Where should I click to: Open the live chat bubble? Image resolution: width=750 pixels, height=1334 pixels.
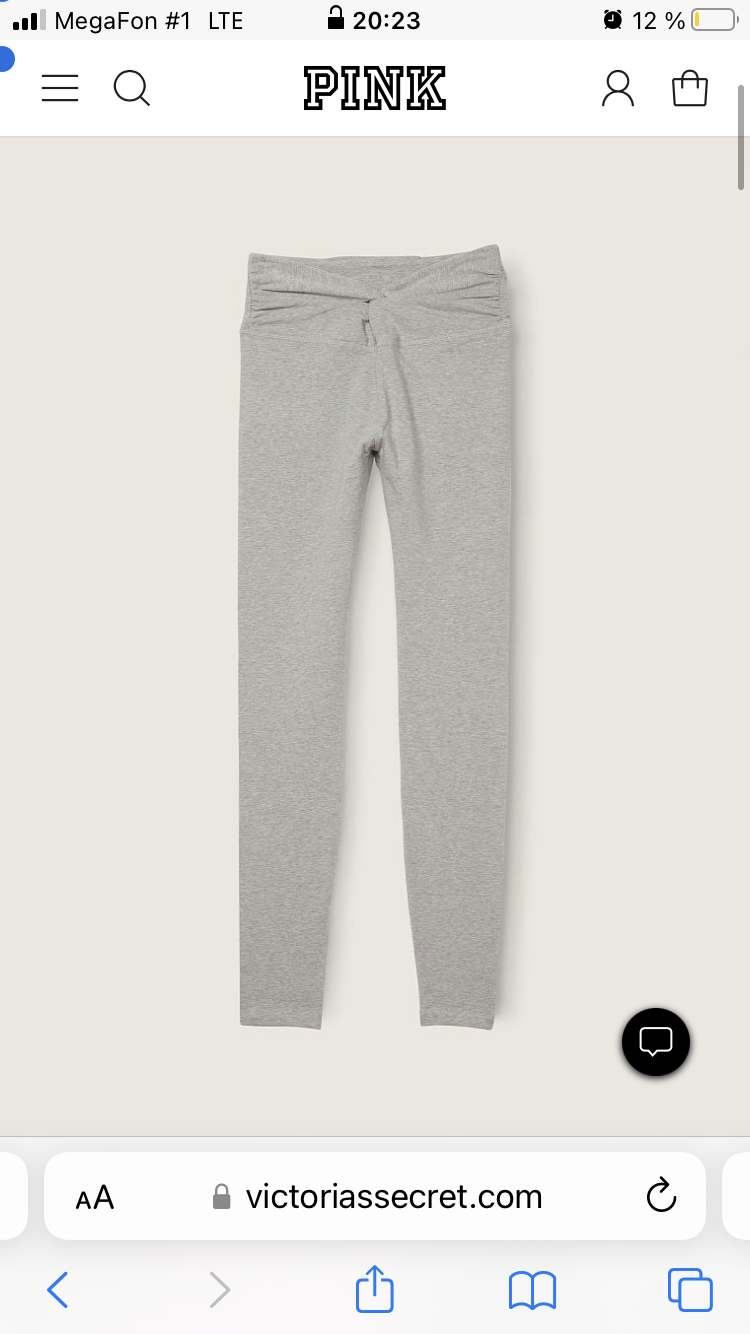pyautogui.click(x=656, y=1042)
